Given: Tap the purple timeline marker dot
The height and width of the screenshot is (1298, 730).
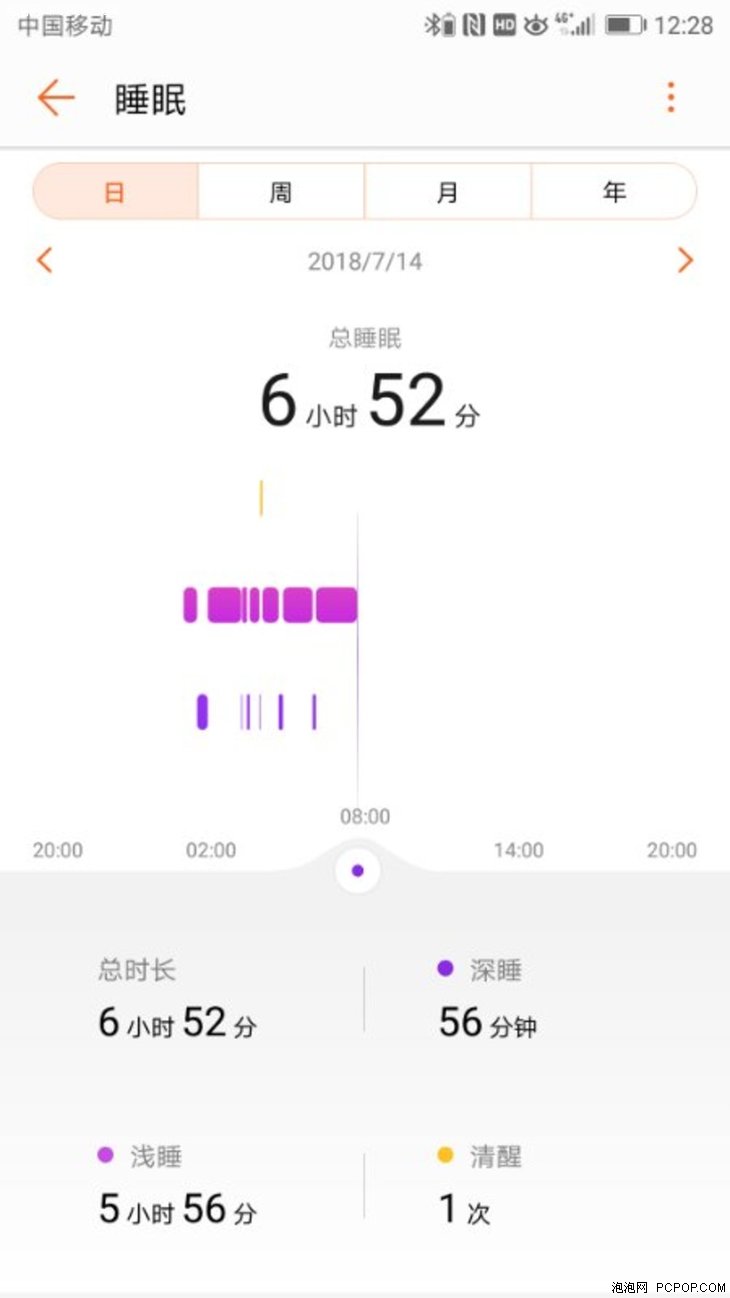Looking at the screenshot, I should tap(358, 870).
